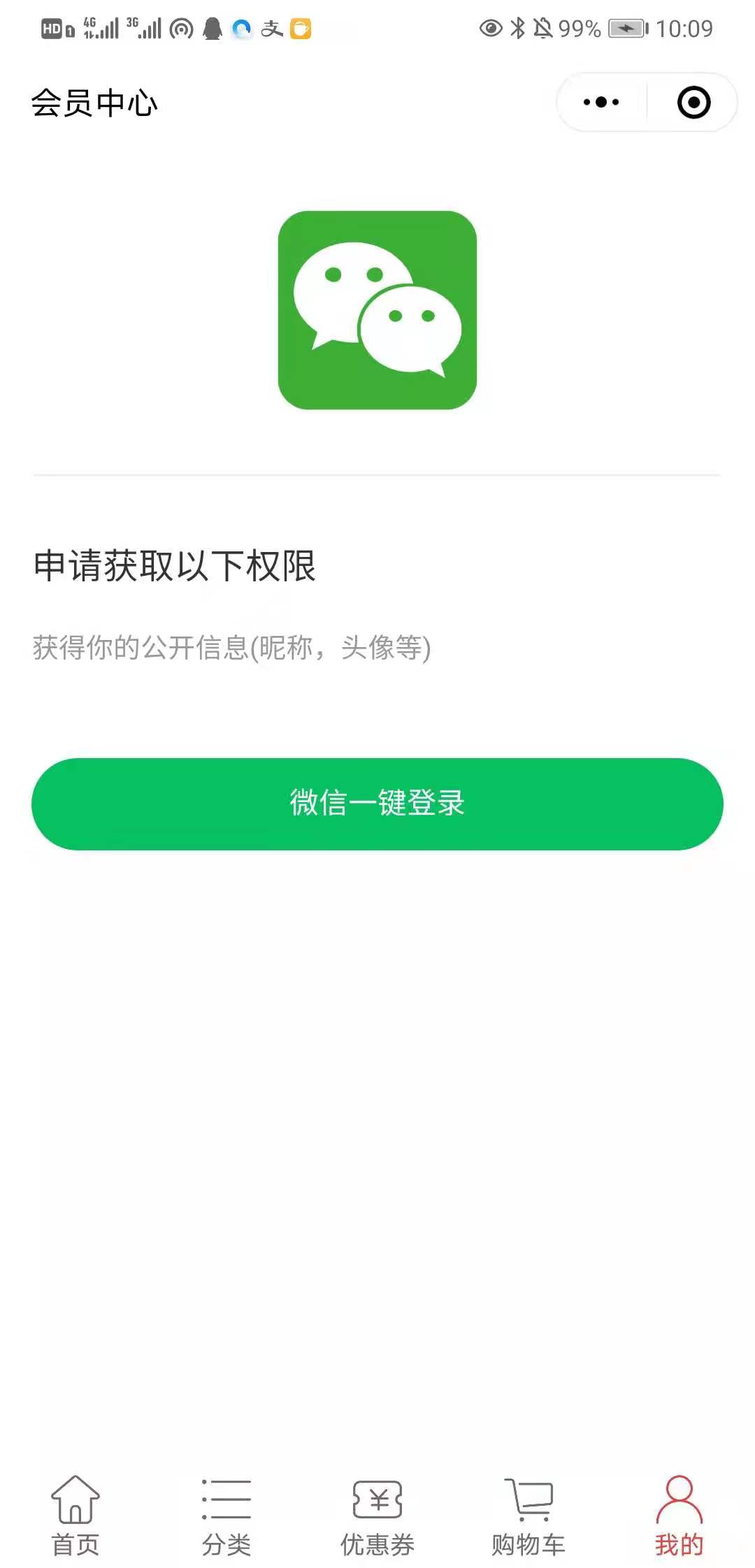View the 购物车 shopping cart tab
The width and height of the screenshot is (755, 1568).
click(x=528, y=1515)
